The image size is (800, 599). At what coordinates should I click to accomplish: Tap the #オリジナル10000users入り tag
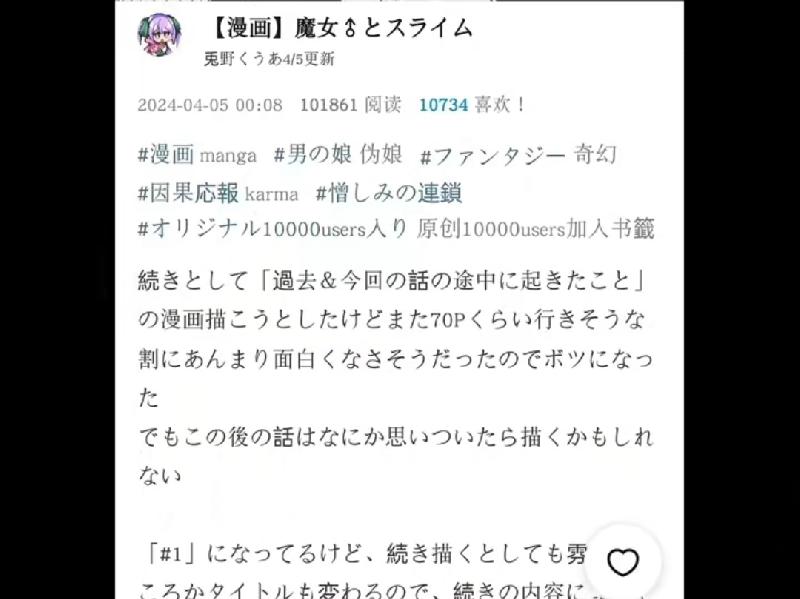[x=273, y=228]
